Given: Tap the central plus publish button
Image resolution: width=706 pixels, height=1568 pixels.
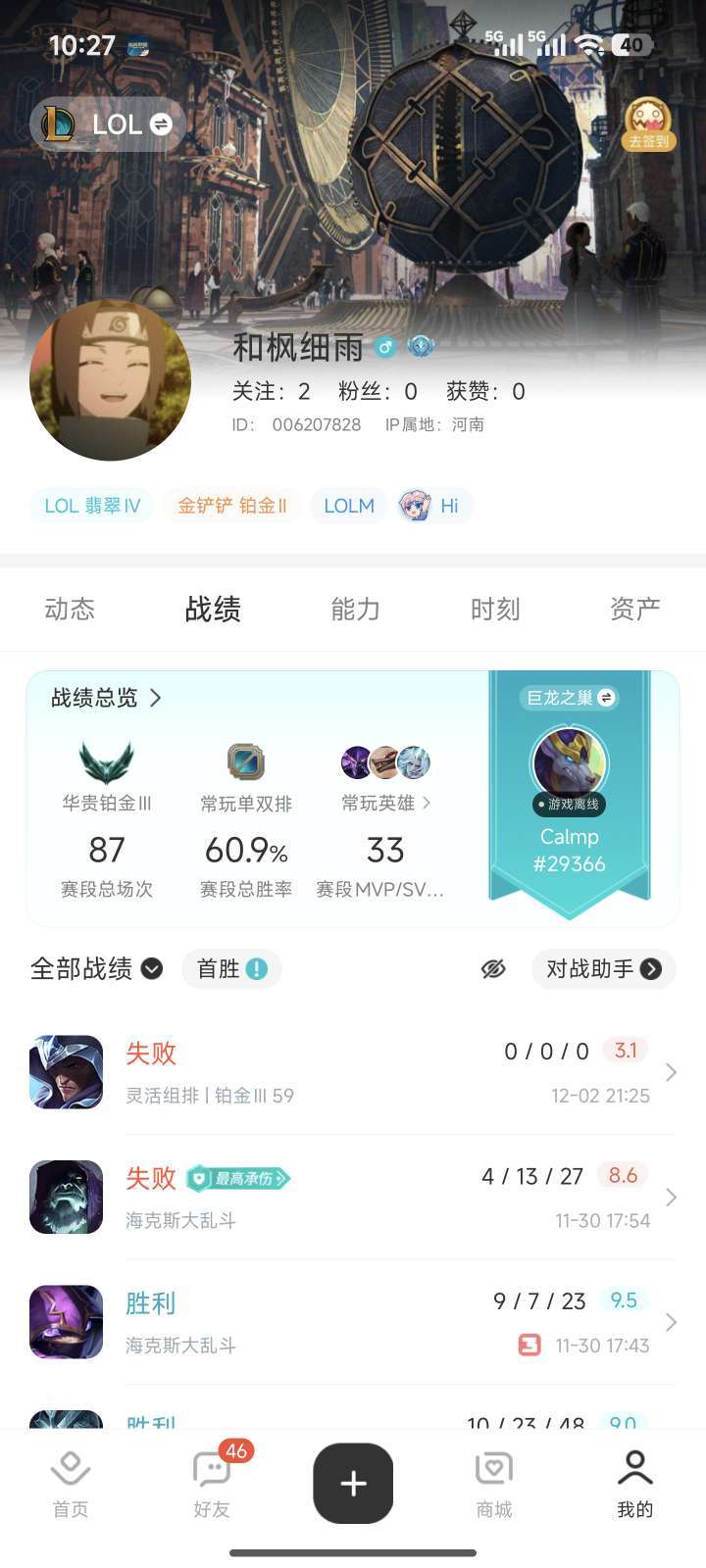Looking at the screenshot, I should coord(352,1483).
